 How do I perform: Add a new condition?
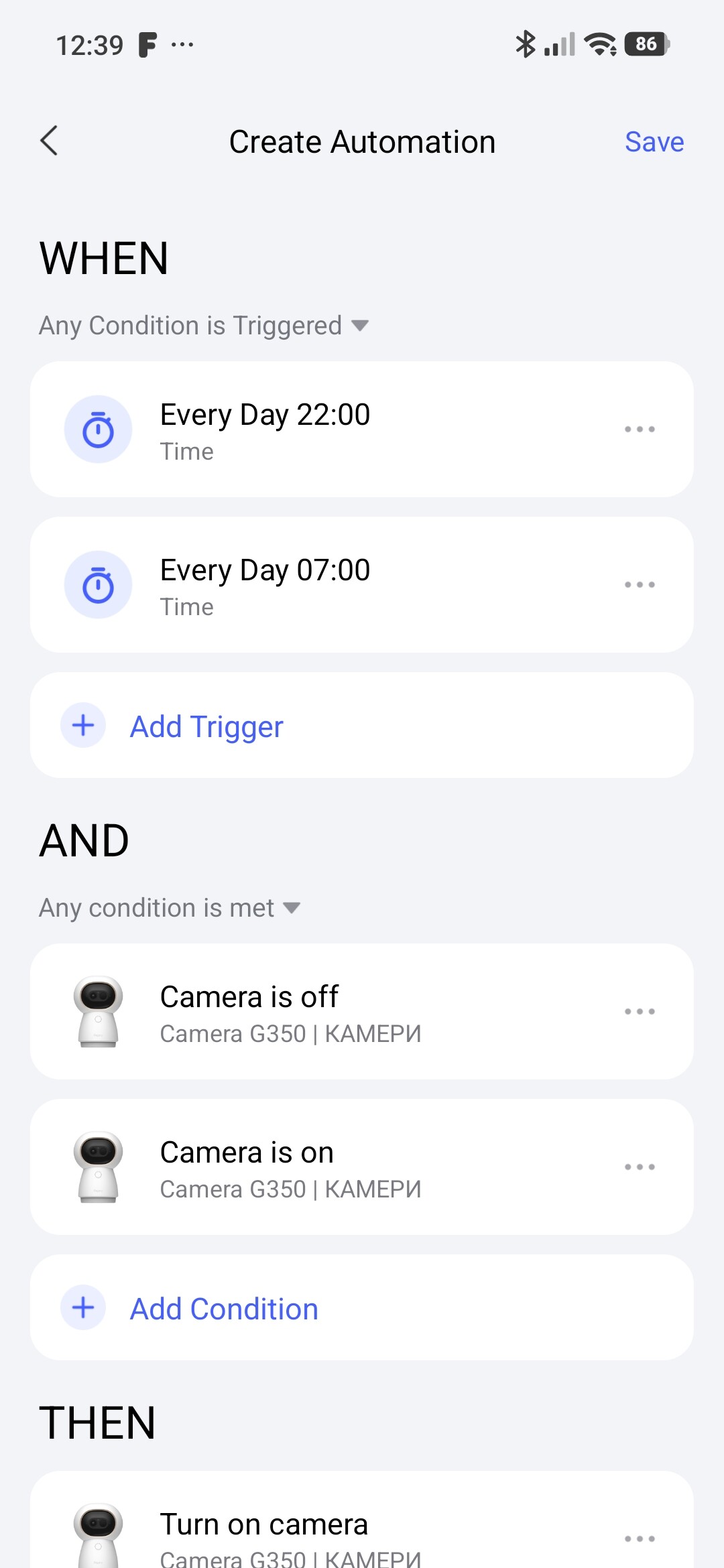(224, 1309)
